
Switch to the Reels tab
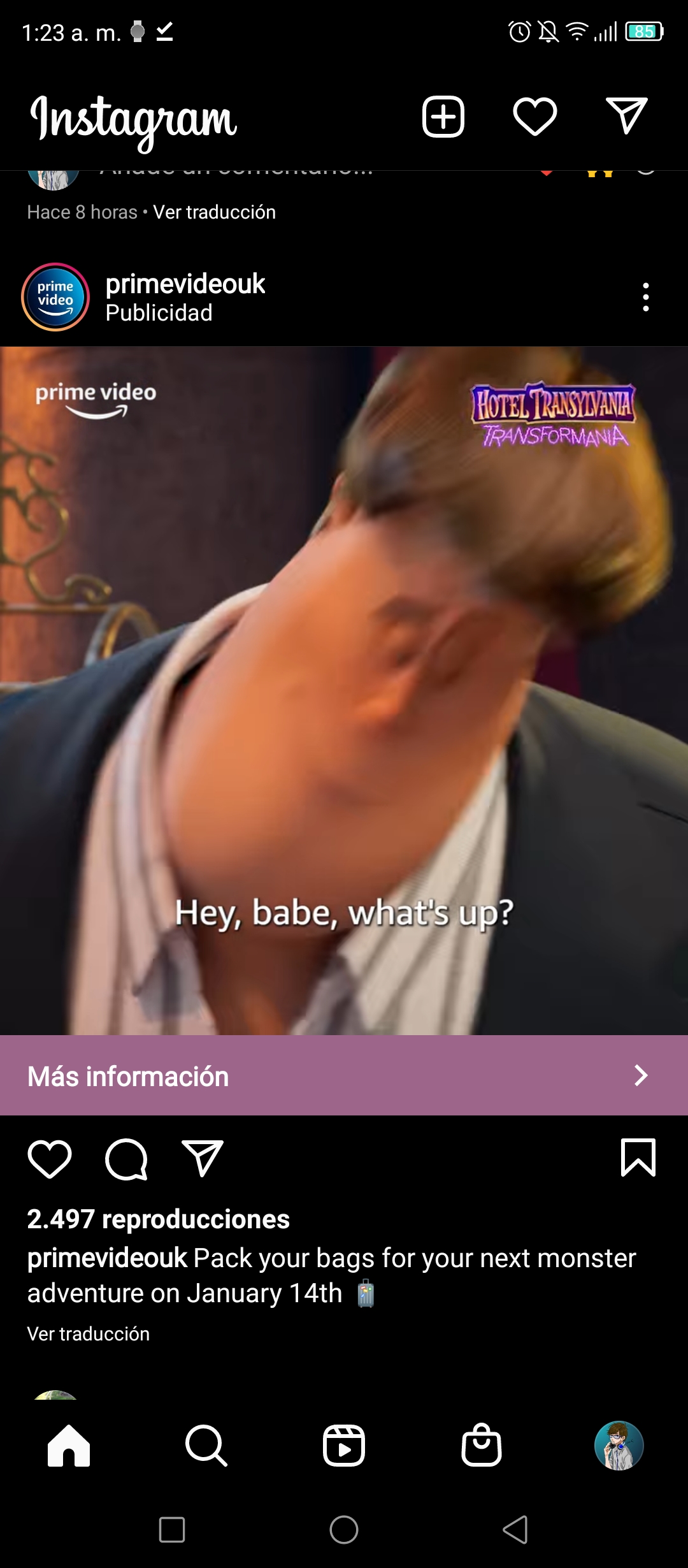pyautogui.click(x=344, y=1446)
